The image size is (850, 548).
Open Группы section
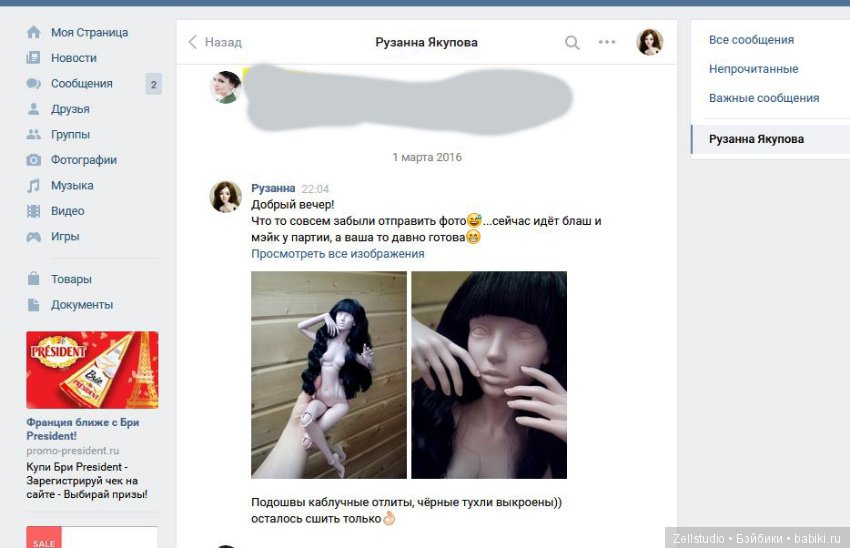coord(70,134)
